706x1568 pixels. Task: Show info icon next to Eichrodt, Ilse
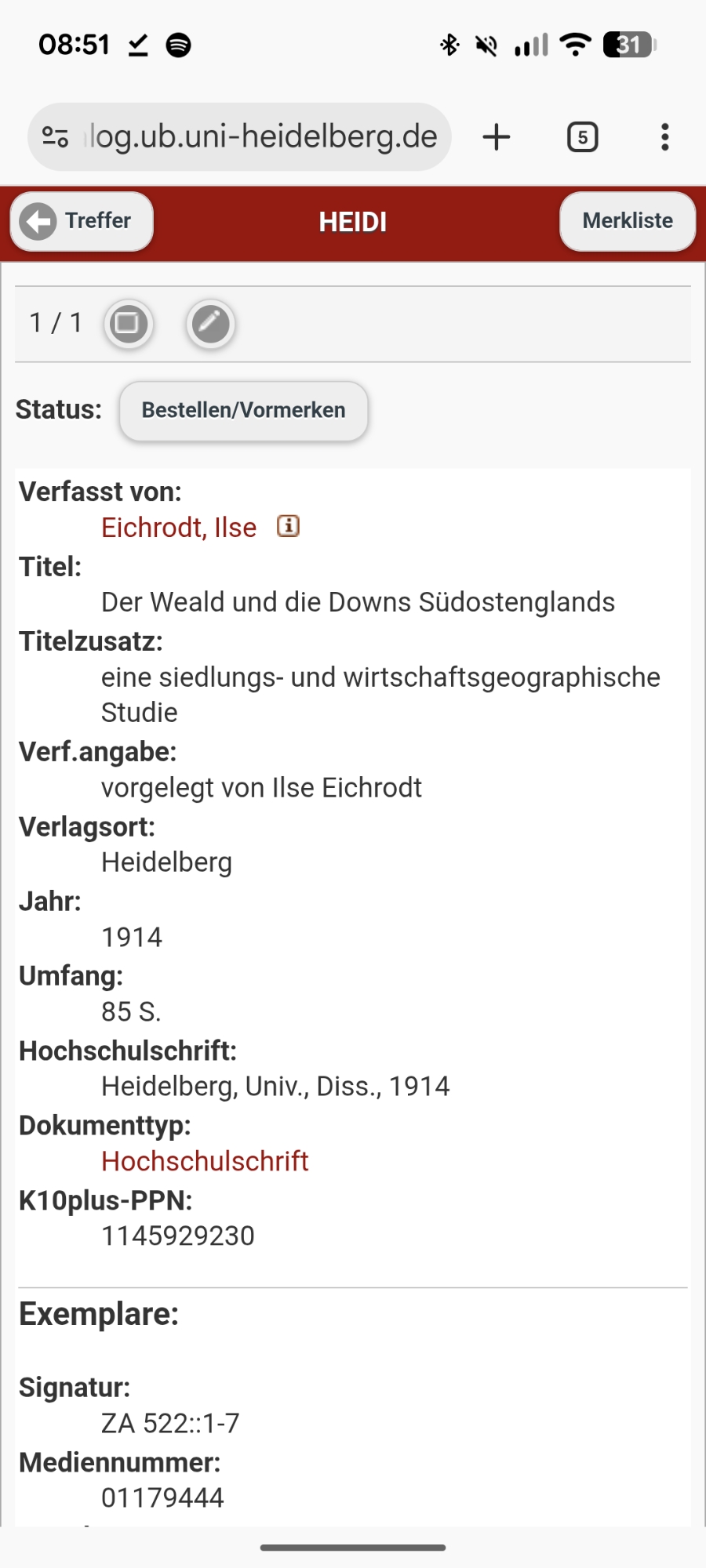pyautogui.click(x=288, y=526)
